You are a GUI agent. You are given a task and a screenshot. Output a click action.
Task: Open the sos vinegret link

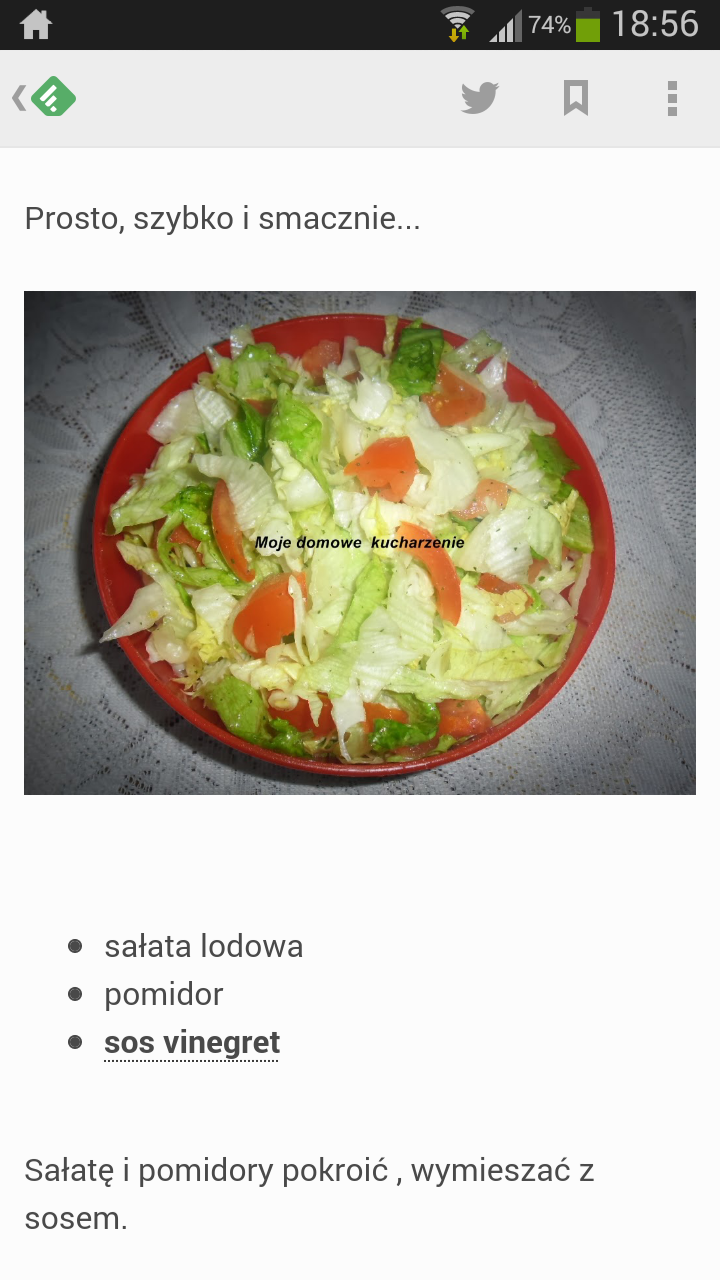[192, 1042]
